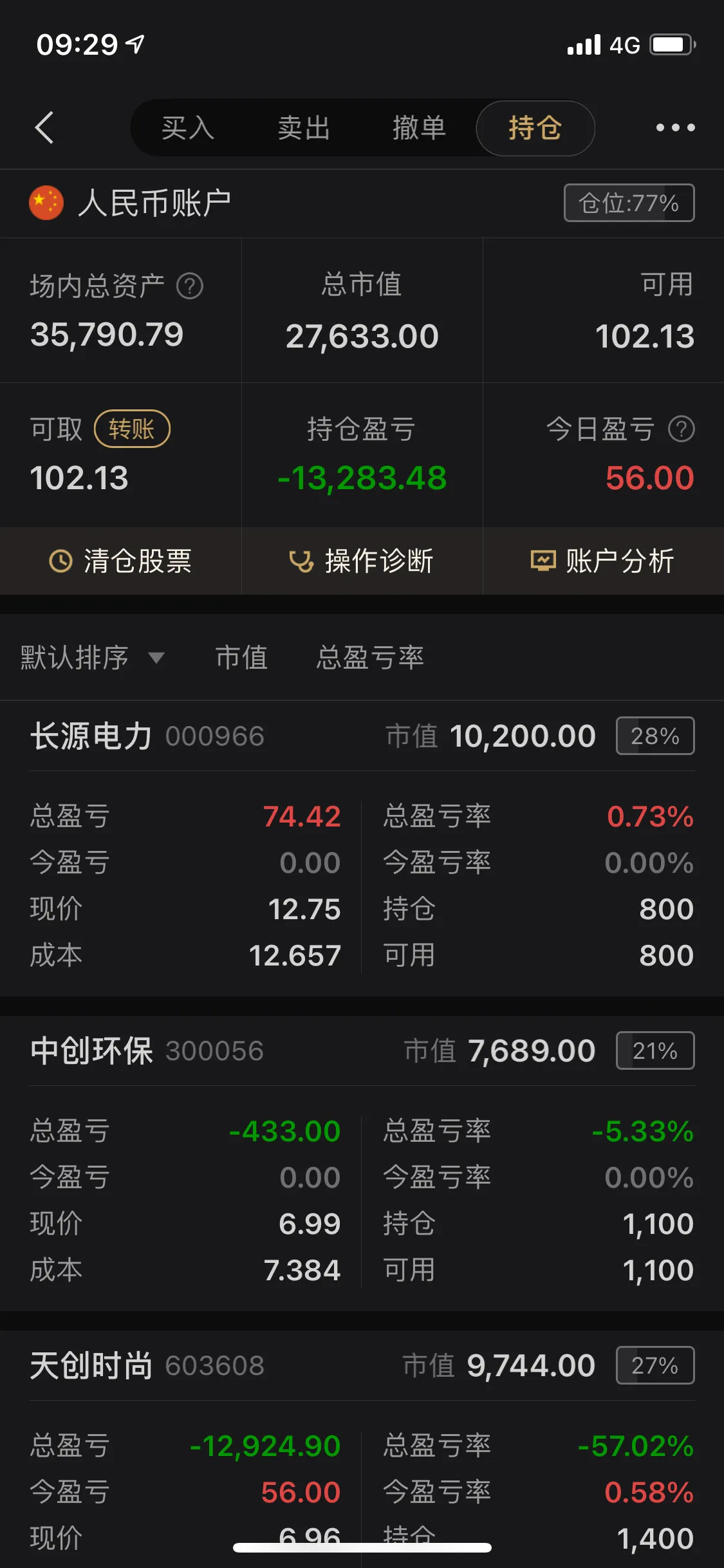Sort holdings by 市值

[241, 657]
